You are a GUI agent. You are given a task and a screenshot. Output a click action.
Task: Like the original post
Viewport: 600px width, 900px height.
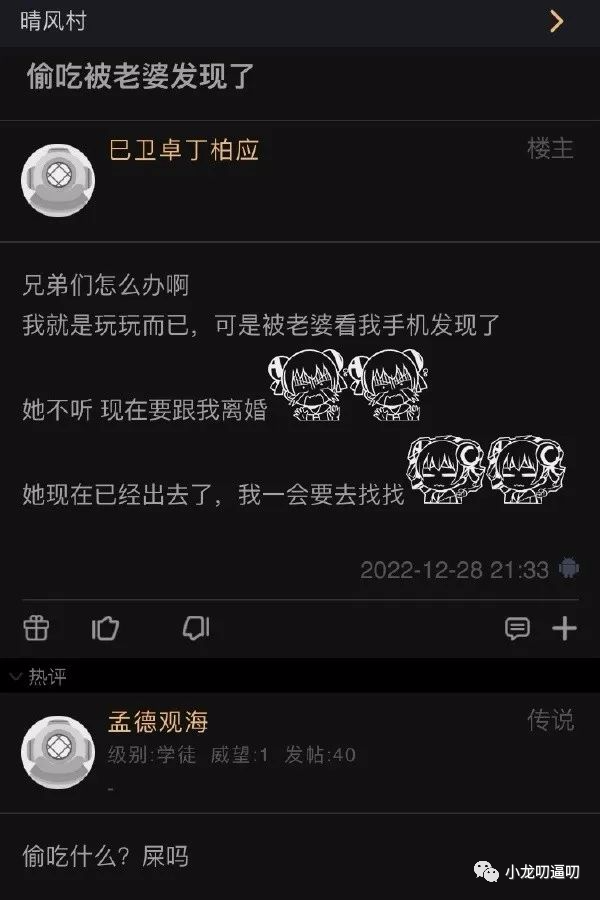click(x=106, y=628)
